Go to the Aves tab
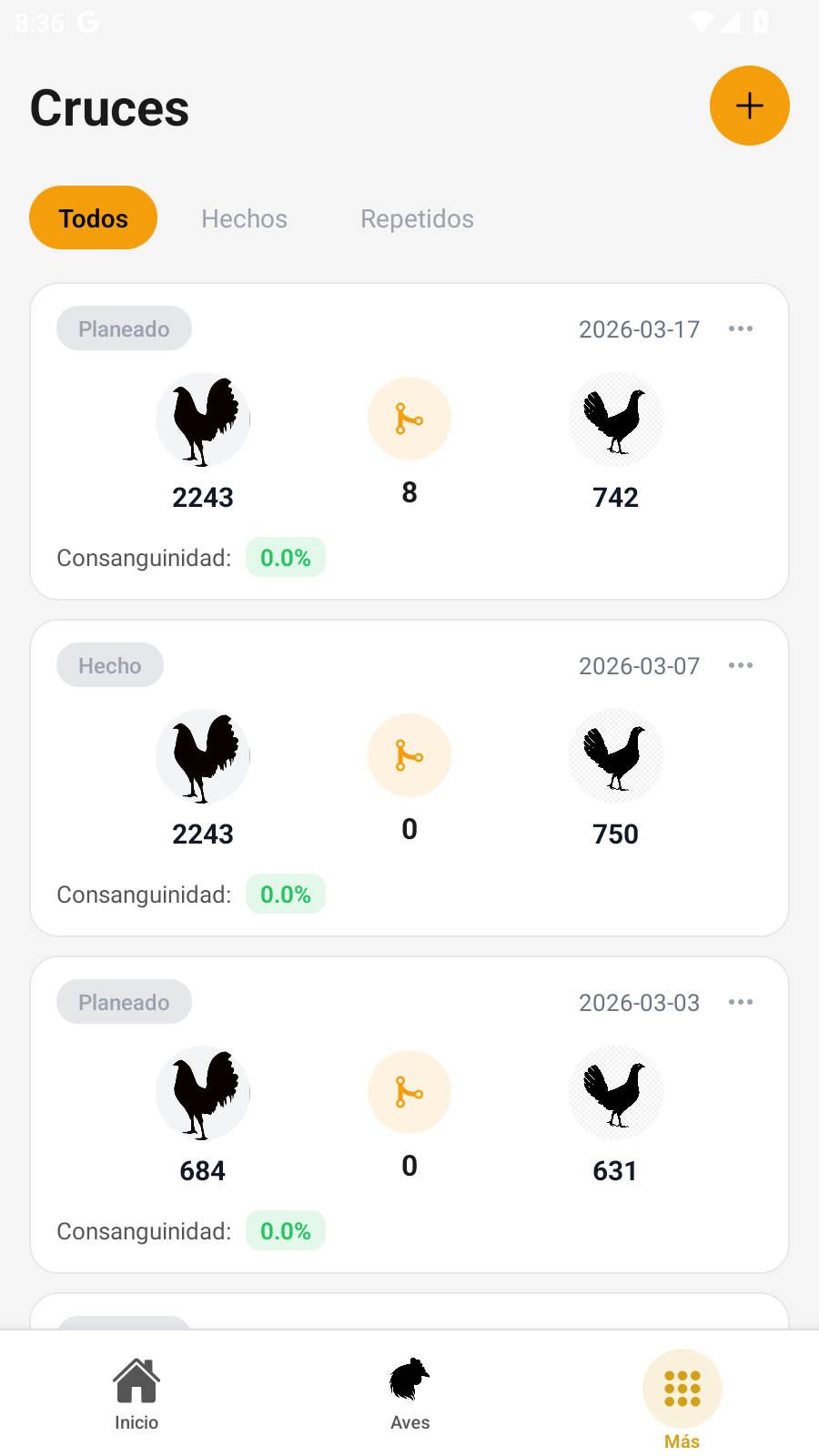 [409, 1394]
